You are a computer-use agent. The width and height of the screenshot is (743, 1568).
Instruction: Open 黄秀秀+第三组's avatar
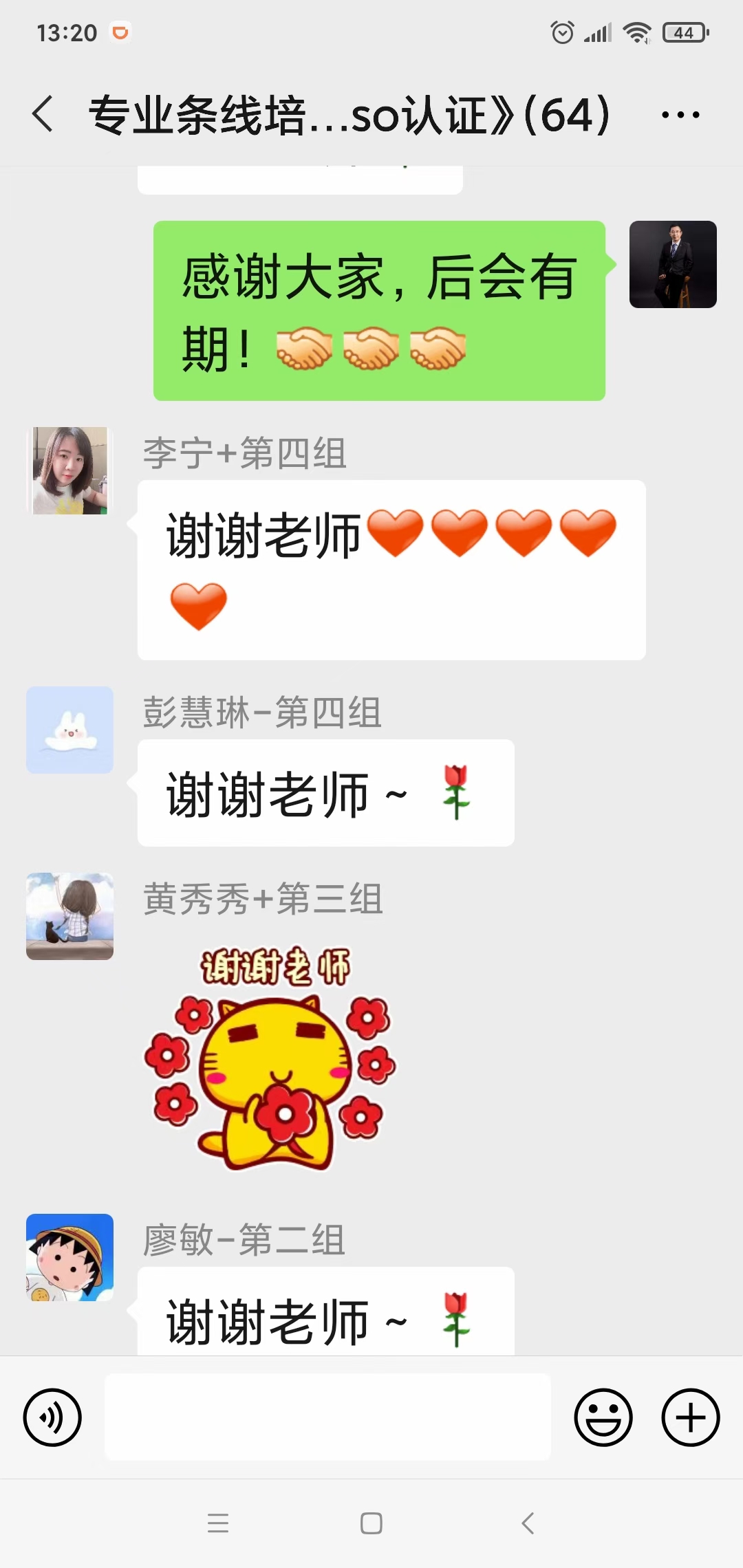(69, 916)
